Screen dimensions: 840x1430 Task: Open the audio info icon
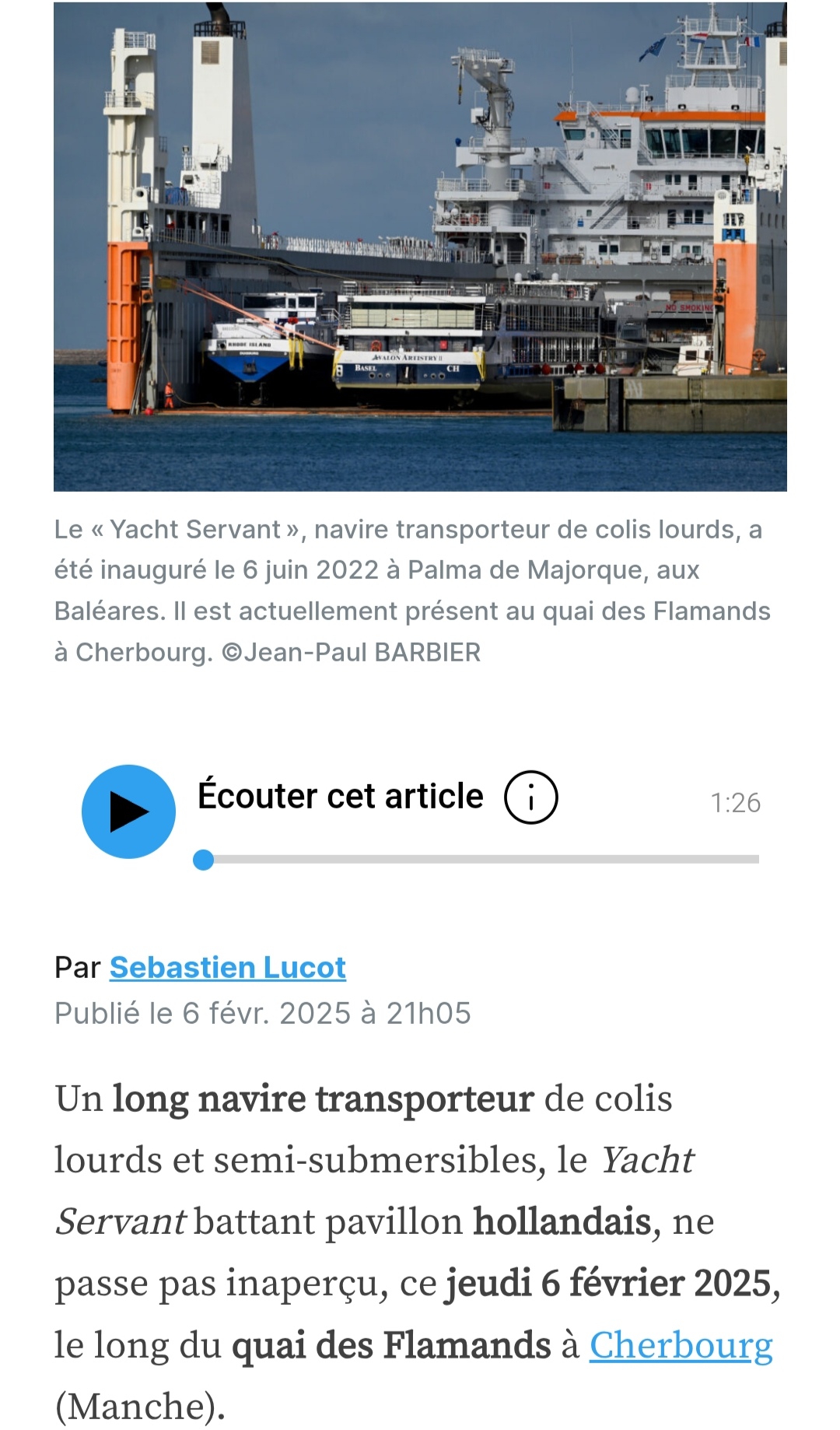(531, 797)
